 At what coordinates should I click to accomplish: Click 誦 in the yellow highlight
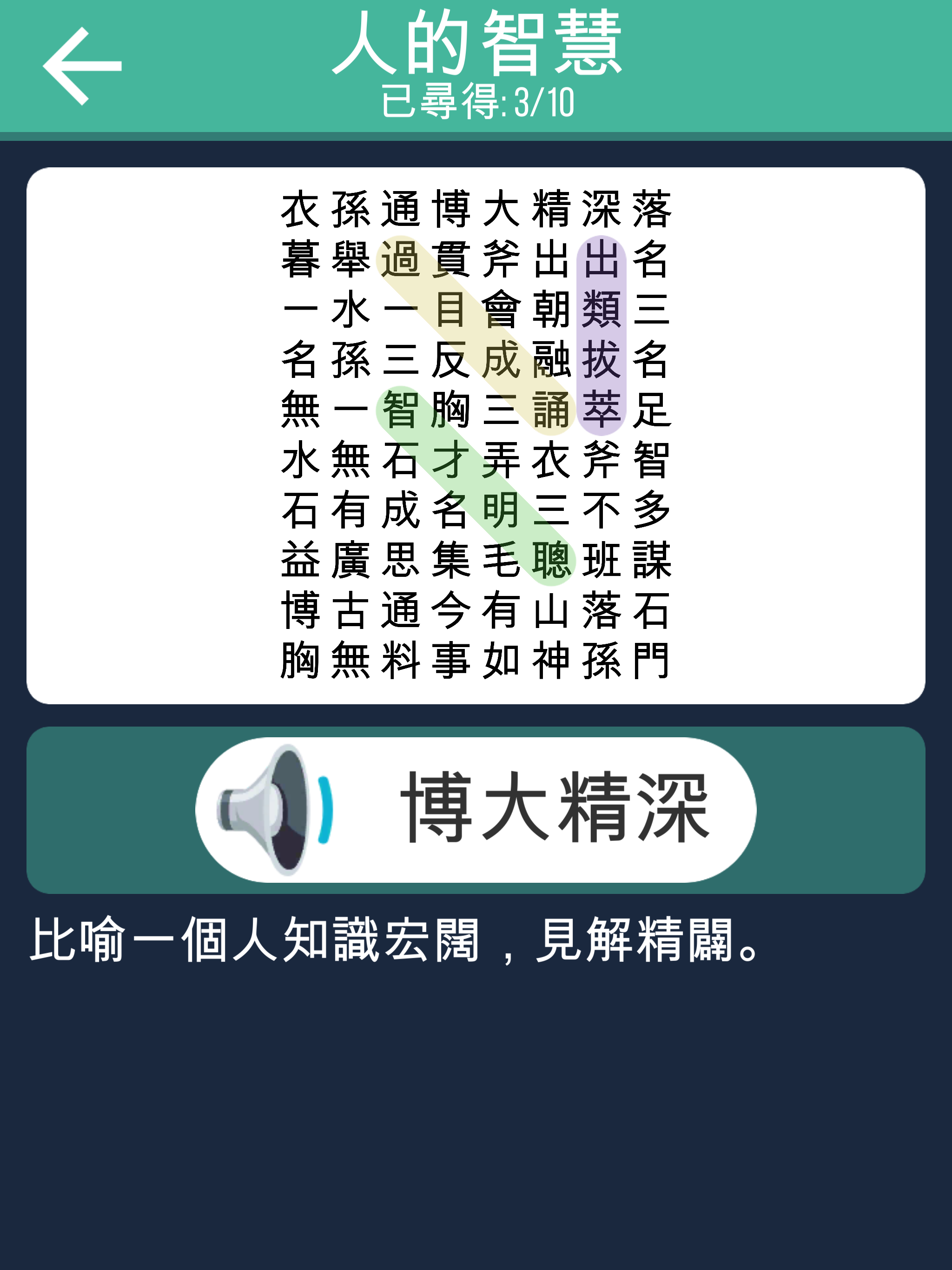pos(554,409)
